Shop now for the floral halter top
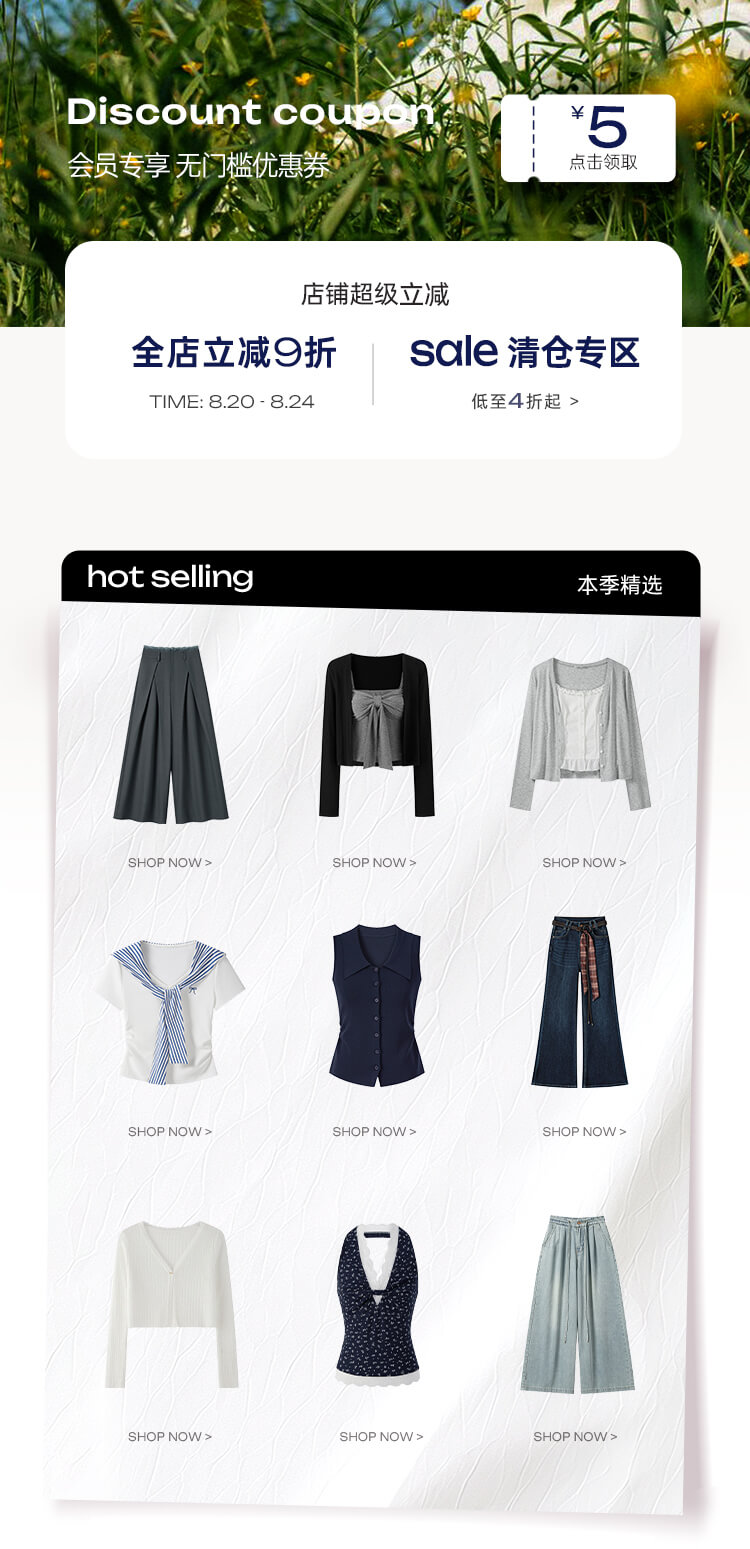Viewport: 750px width, 1549px height. (381, 1436)
